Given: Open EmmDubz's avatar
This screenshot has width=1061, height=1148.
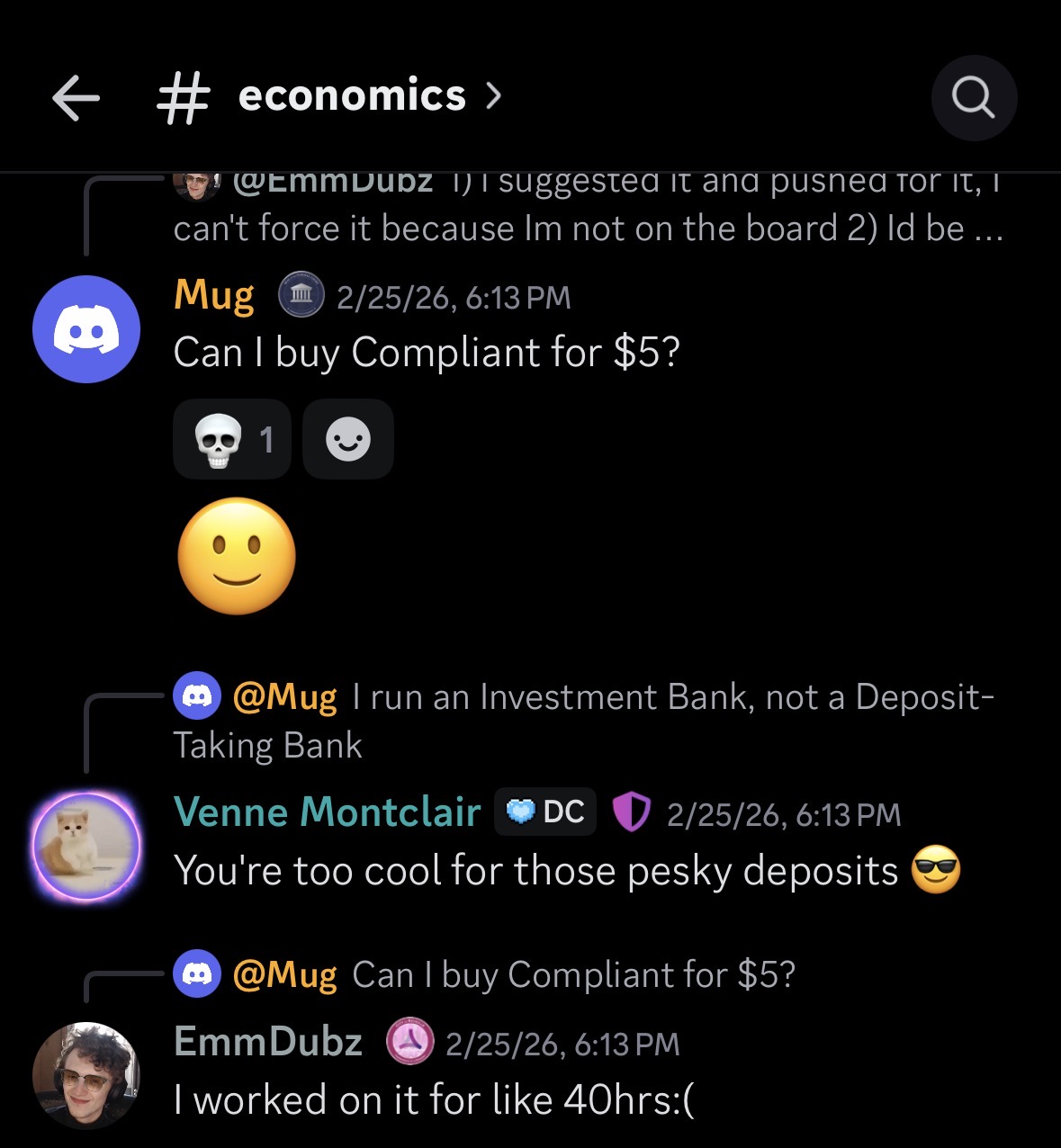Looking at the screenshot, I should pos(86,1075).
